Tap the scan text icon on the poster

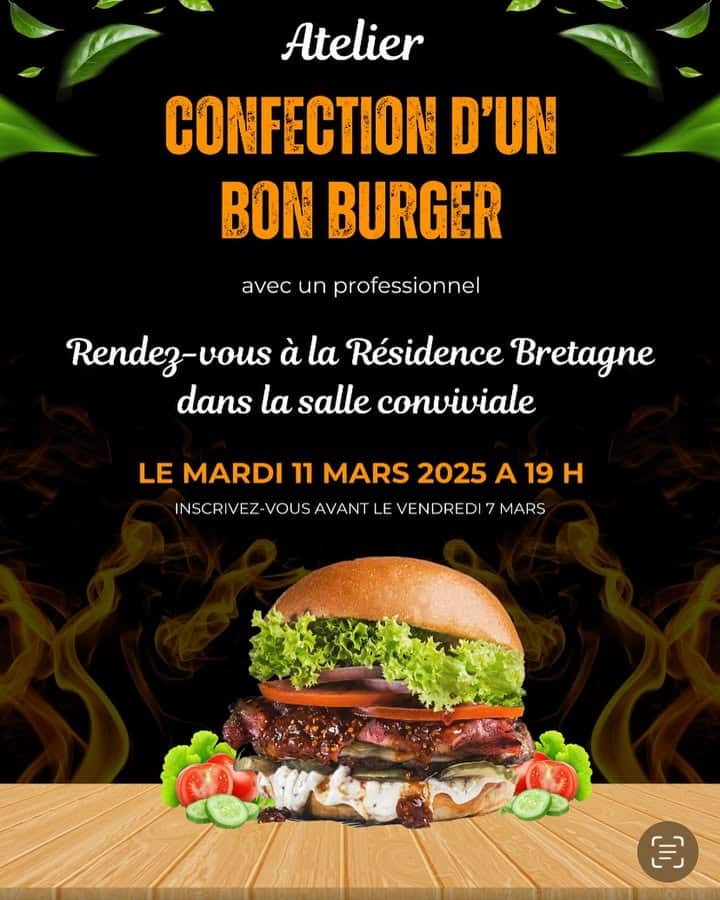pos(667,851)
